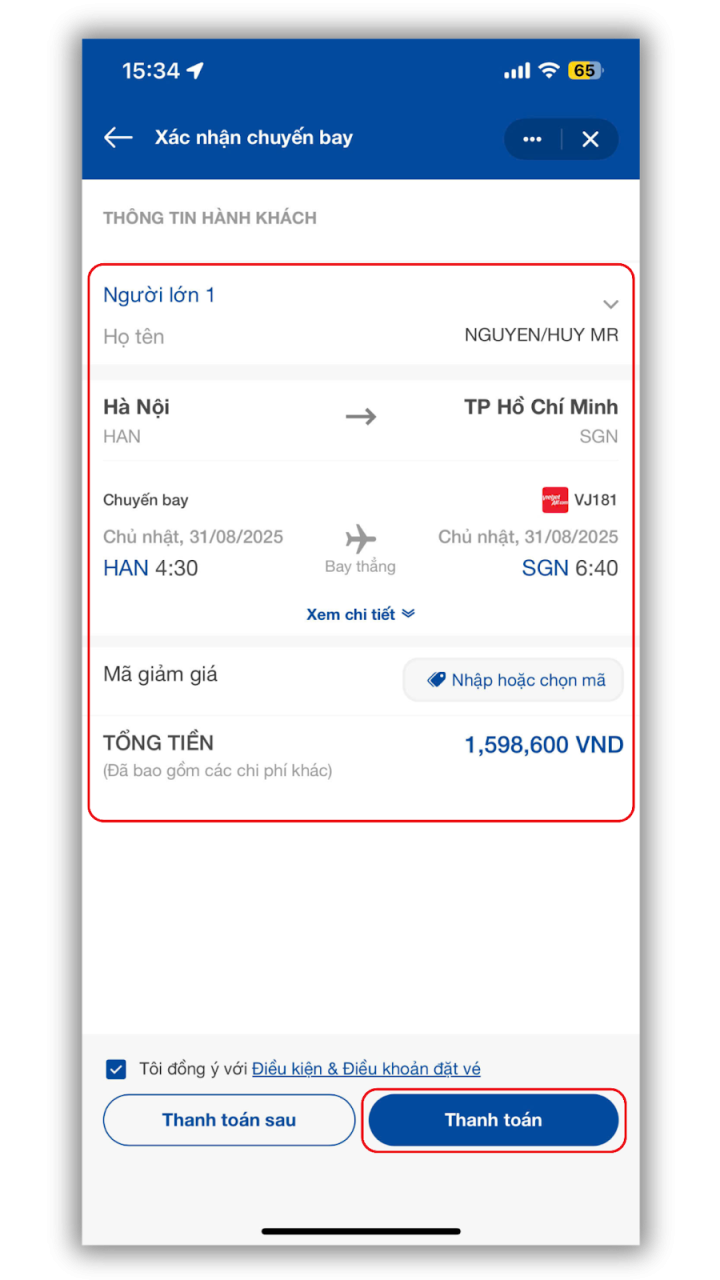720x1280 pixels.
Task: Uncheck the agree to terms checkbox
Action: tap(116, 1069)
